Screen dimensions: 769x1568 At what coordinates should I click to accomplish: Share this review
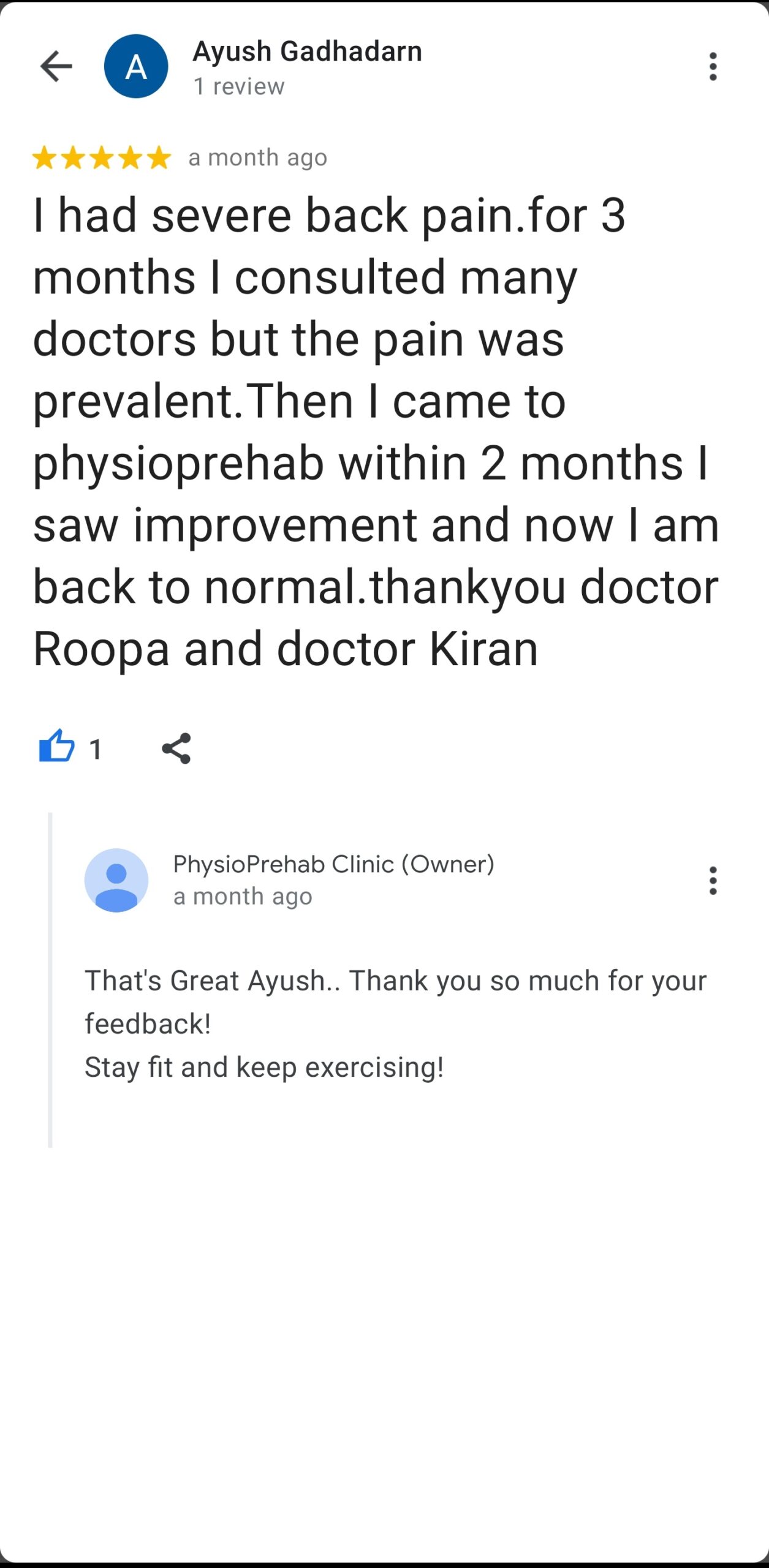pos(176,748)
